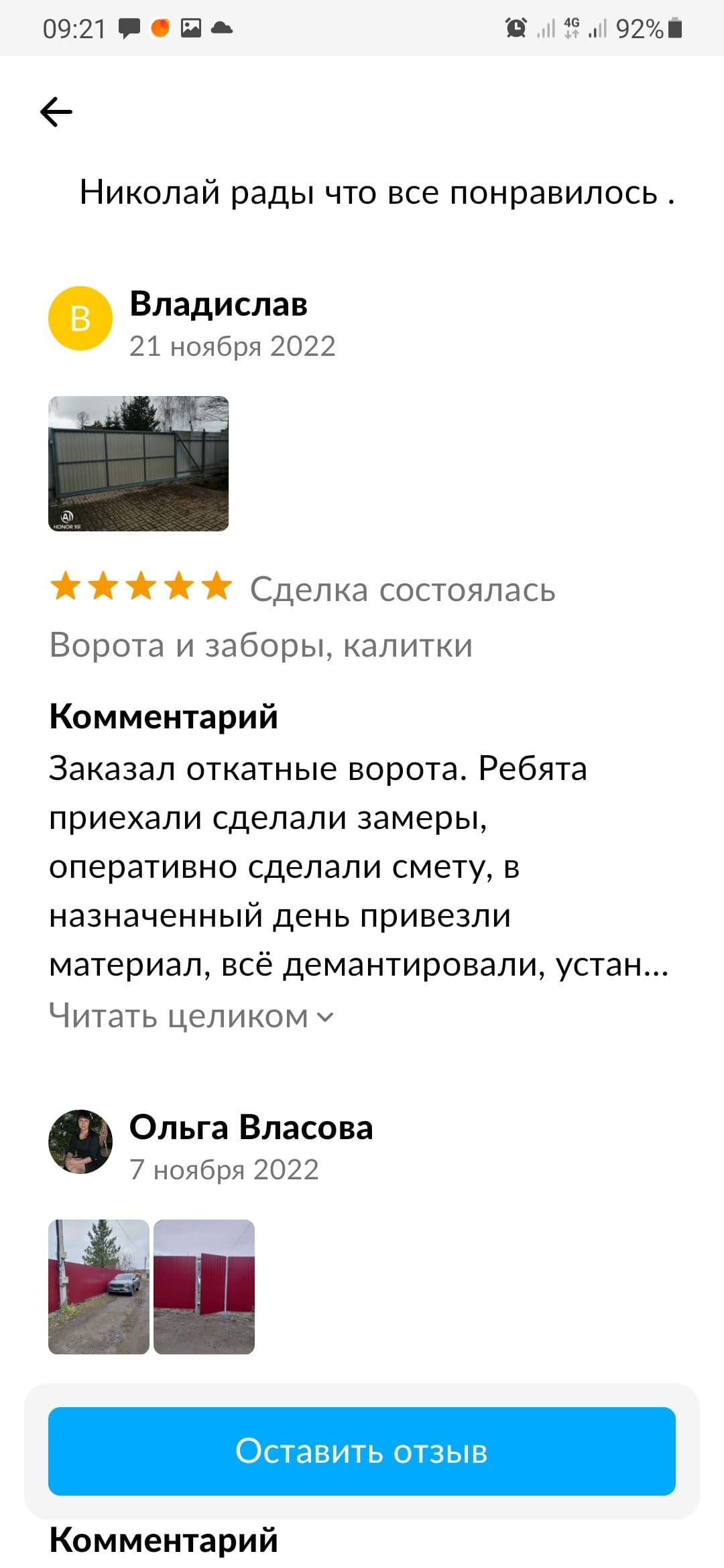This screenshot has height=1568, width=724.
Task: Tap the Оставить отзыв button
Action: [x=362, y=1451]
